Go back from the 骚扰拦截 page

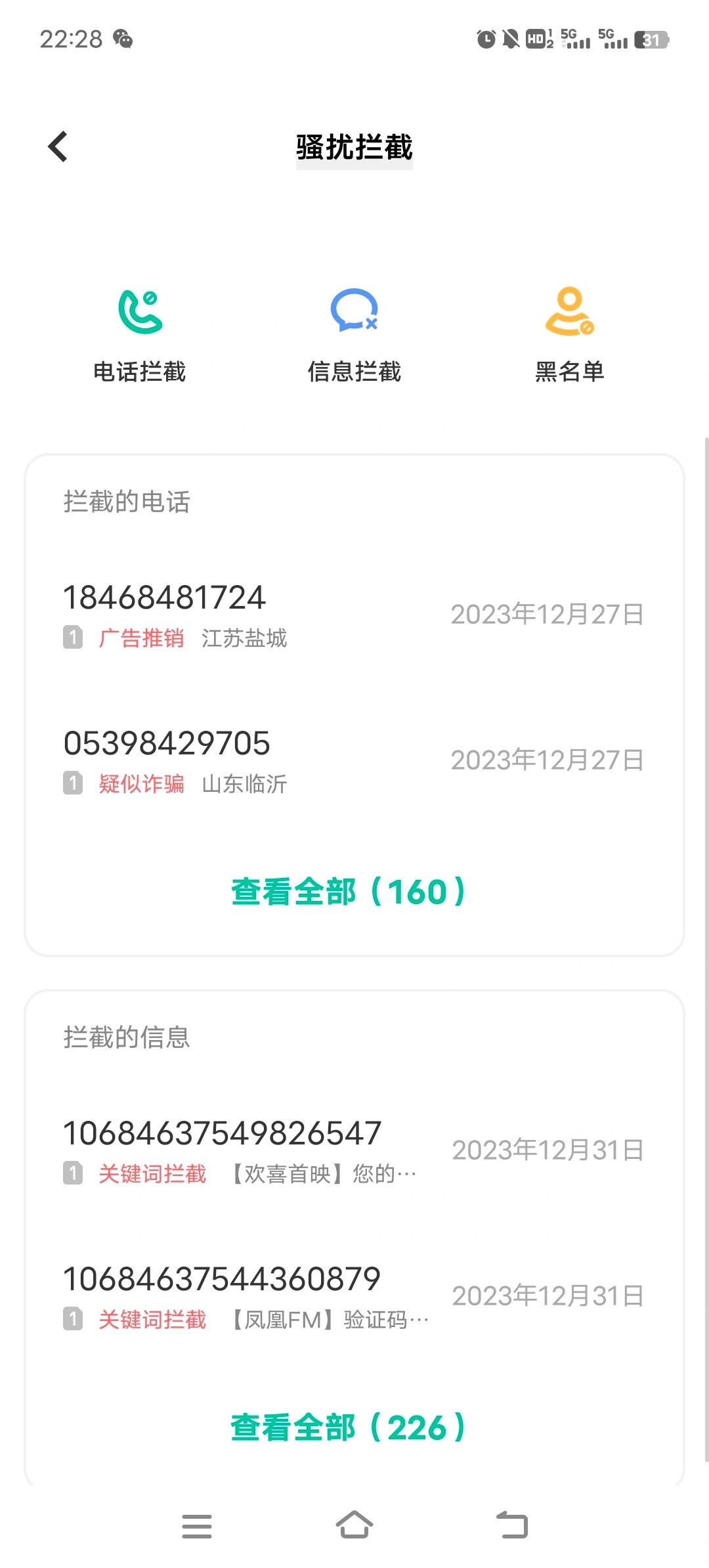click(58, 146)
